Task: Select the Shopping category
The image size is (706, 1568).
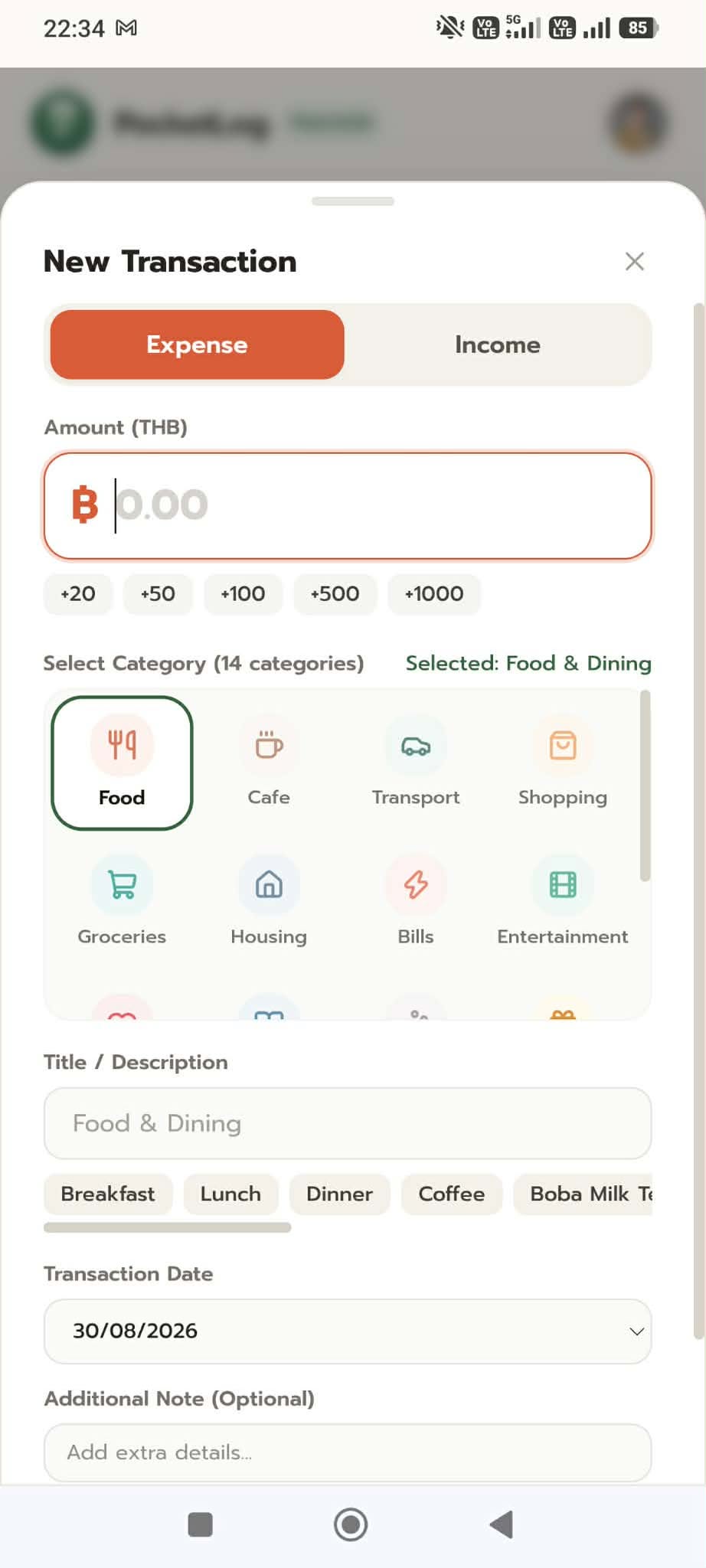Action: pyautogui.click(x=563, y=763)
